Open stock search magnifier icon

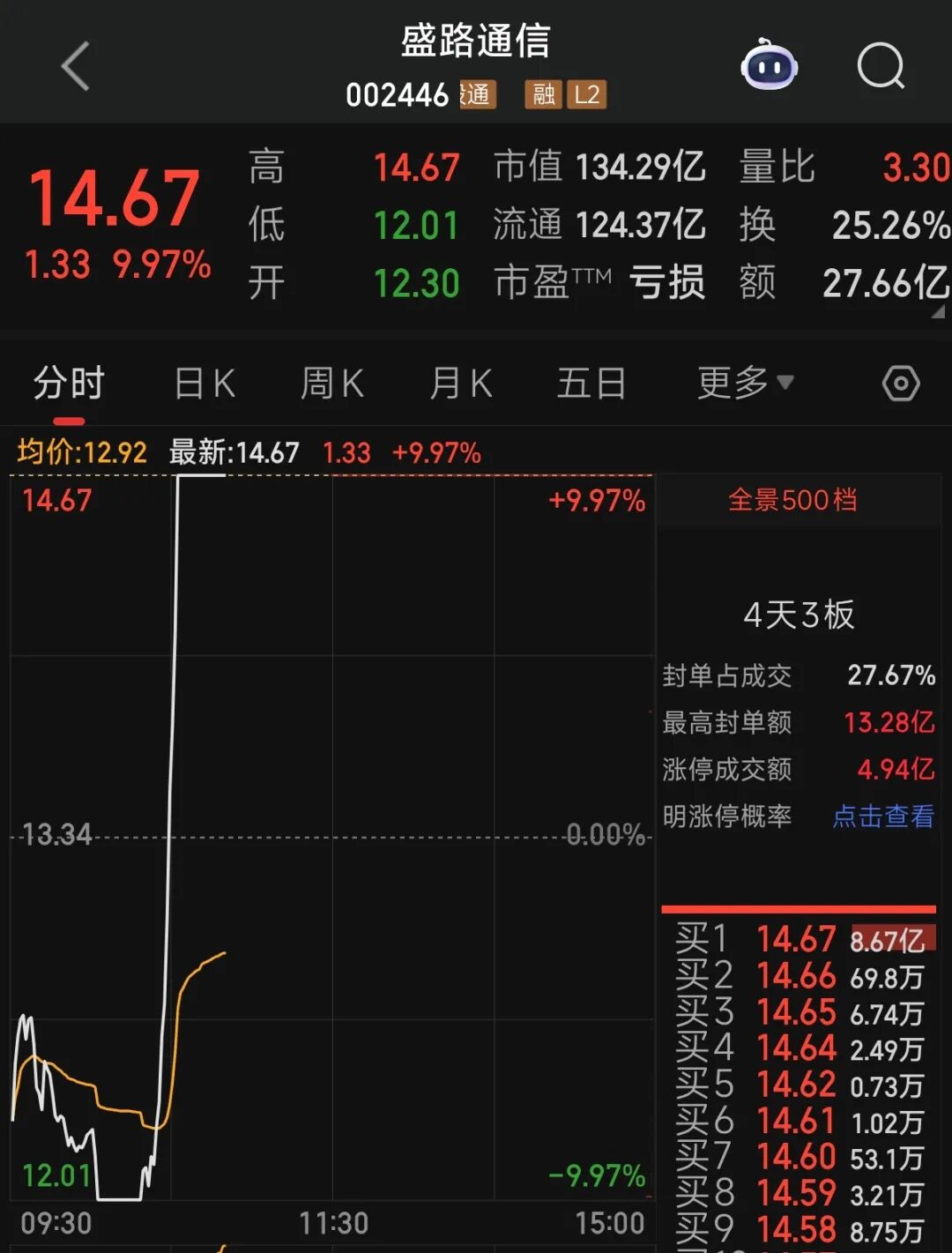[x=881, y=66]
